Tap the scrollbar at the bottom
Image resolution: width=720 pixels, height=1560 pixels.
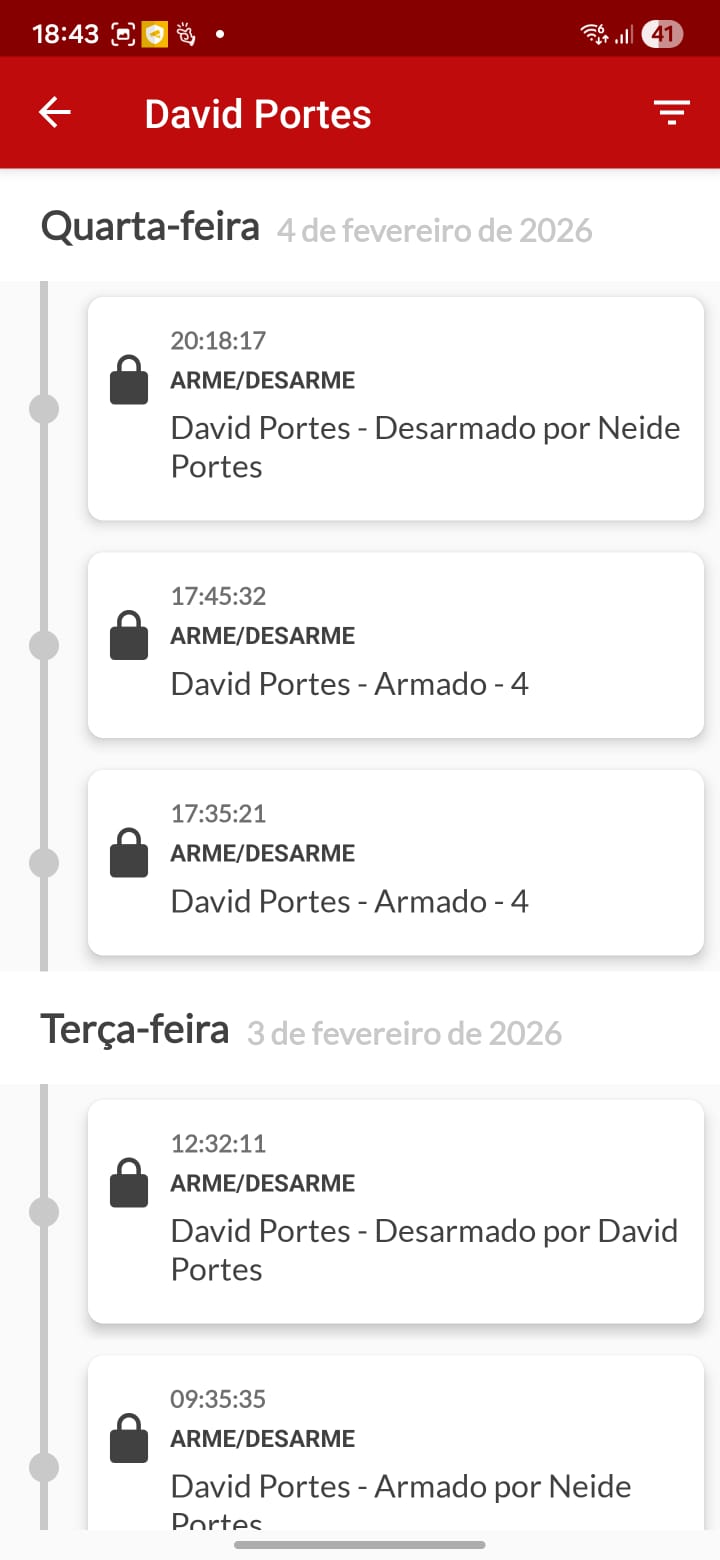(x=360, y=1544)
